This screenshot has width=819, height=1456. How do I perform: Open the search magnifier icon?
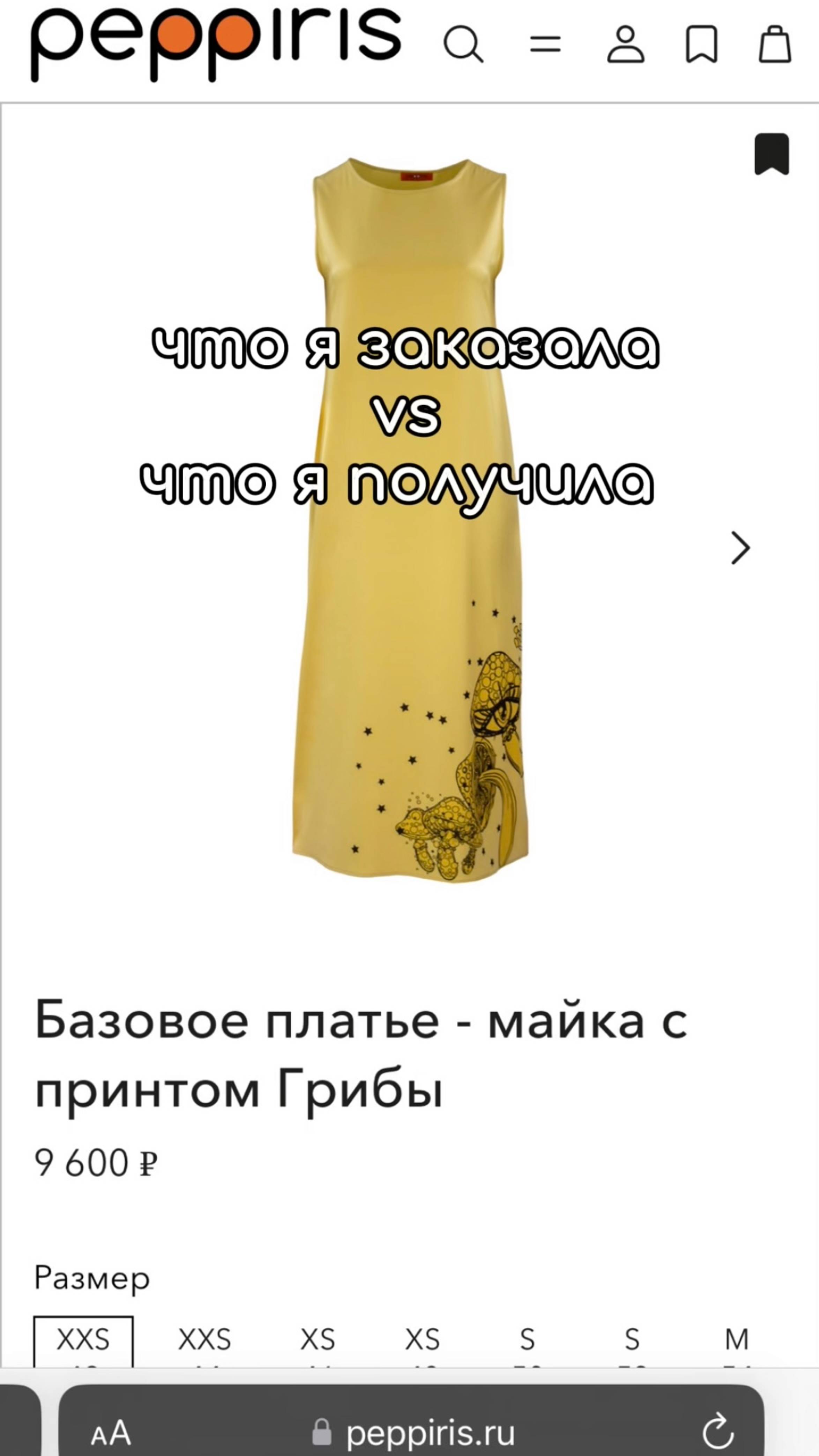click(463, 45)
